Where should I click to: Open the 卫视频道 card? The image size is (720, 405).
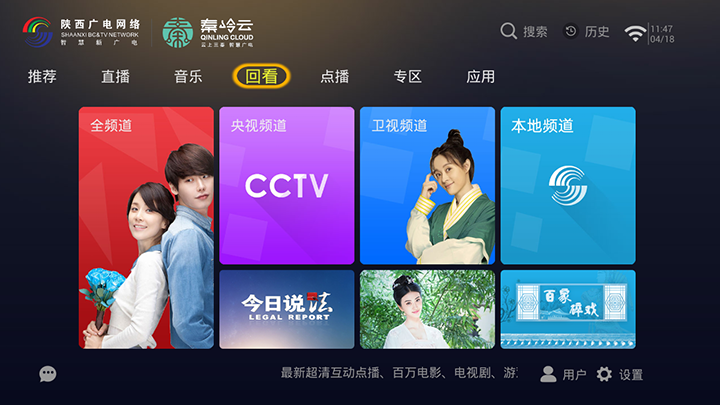[427, 185]
